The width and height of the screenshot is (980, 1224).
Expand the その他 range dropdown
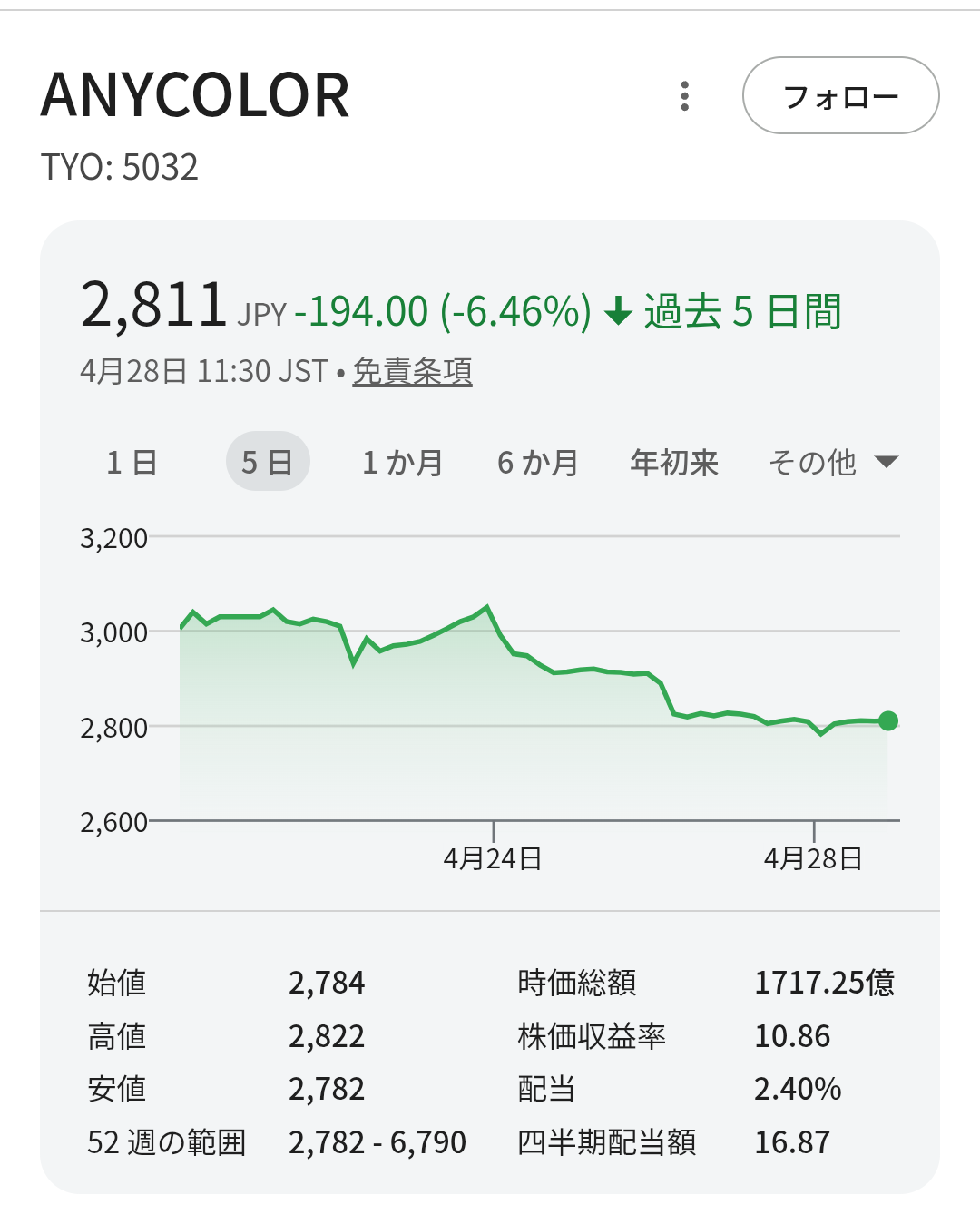(832, 463)
